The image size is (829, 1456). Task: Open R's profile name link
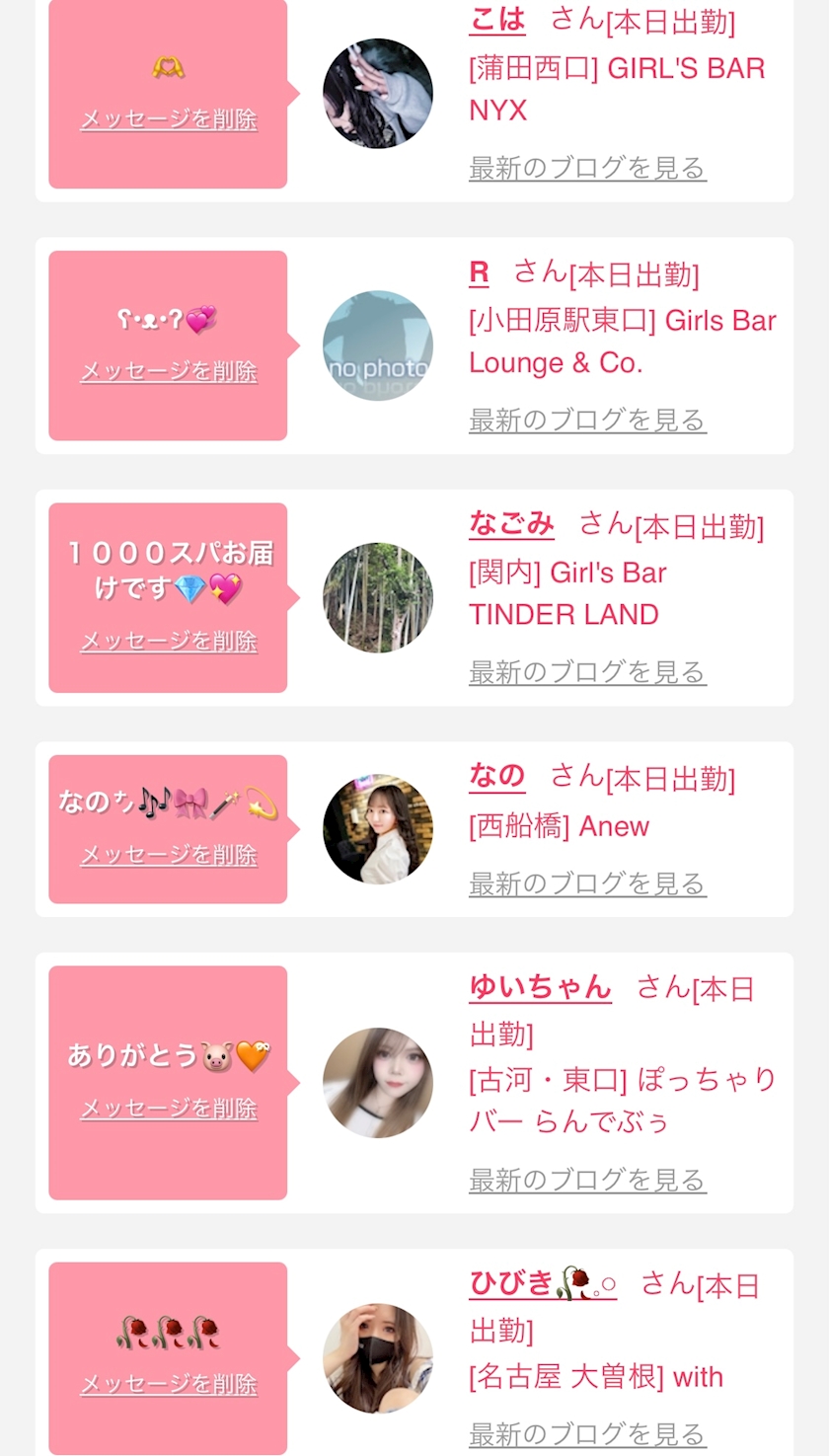click(479, 271)
